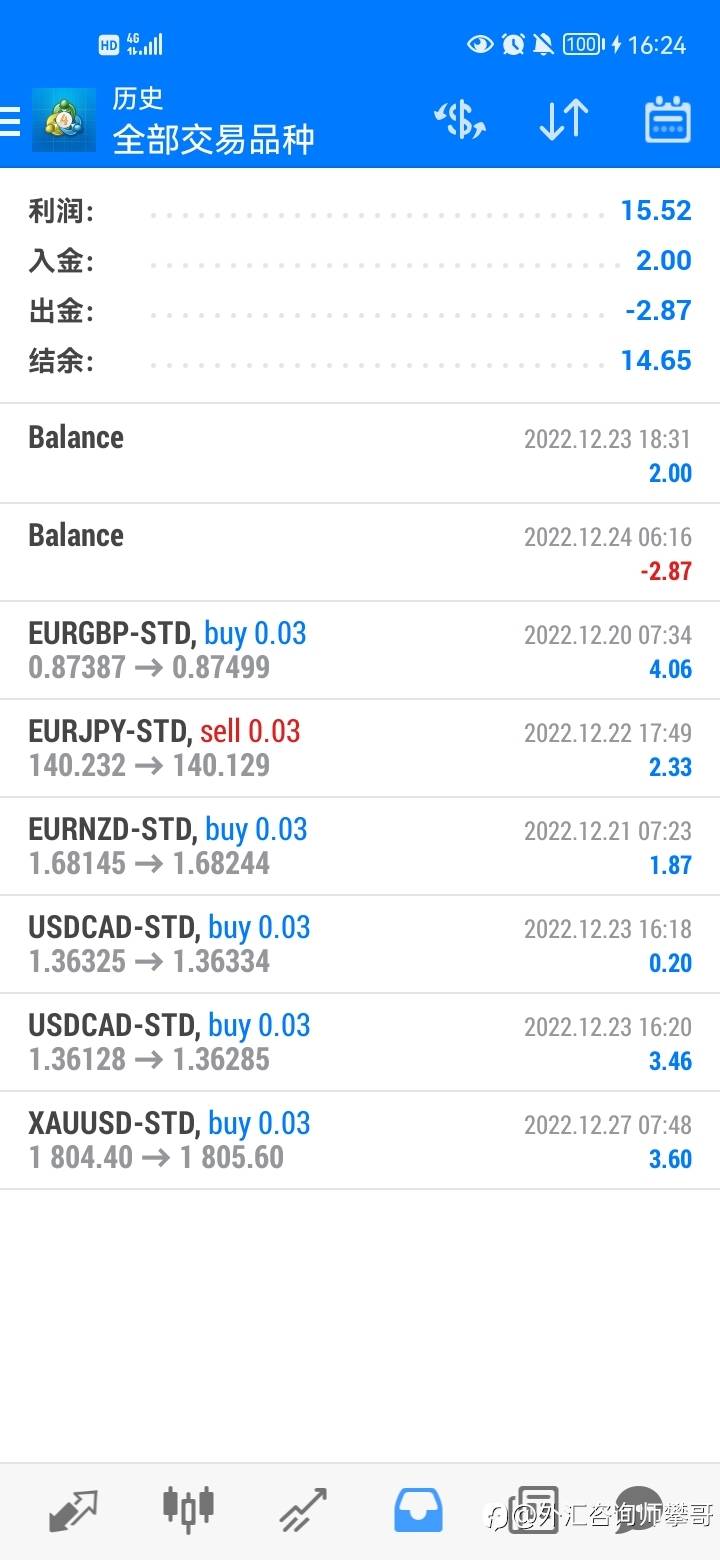Open the USDCAD-STD trade with 3.46 profit
This screenshot has width=720, height=1560.
click(x=360, y=1042)
